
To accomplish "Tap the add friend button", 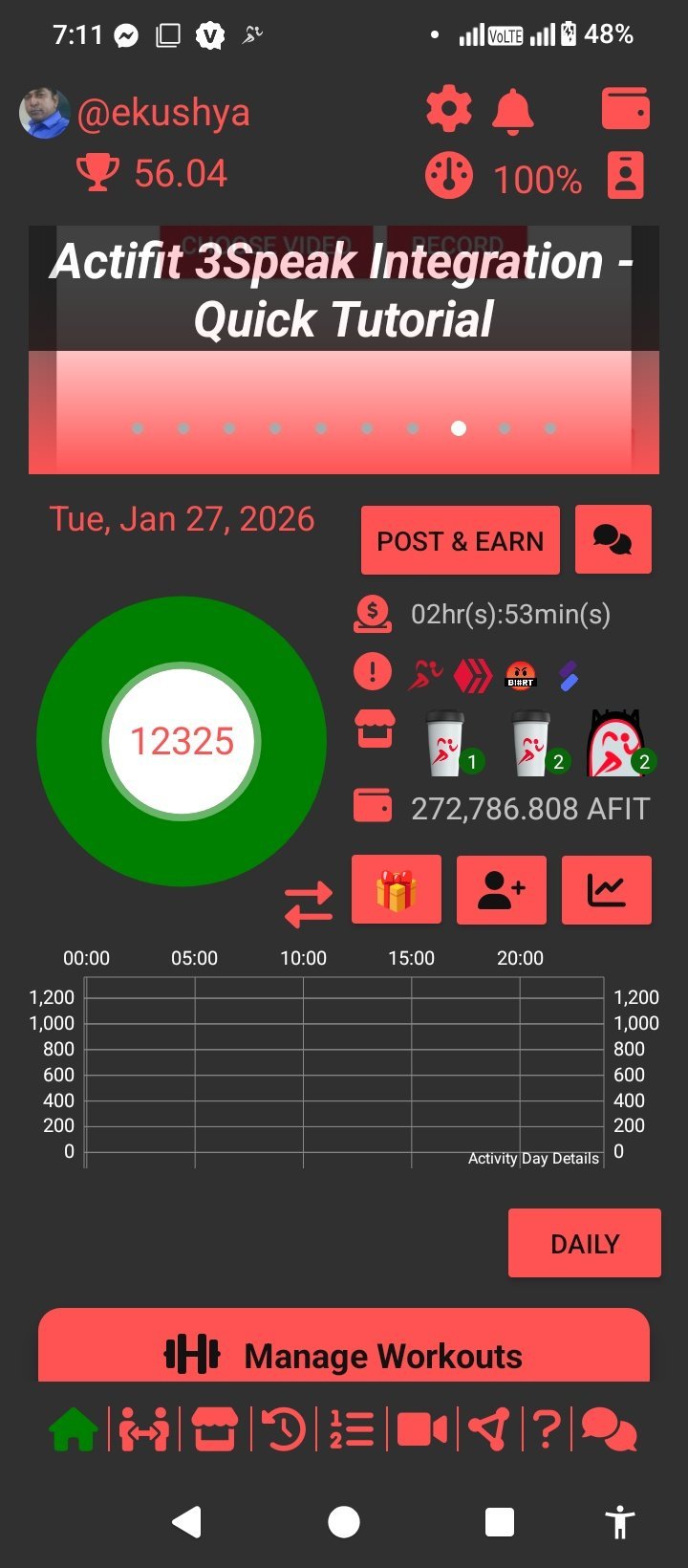I will pos(501,890).
